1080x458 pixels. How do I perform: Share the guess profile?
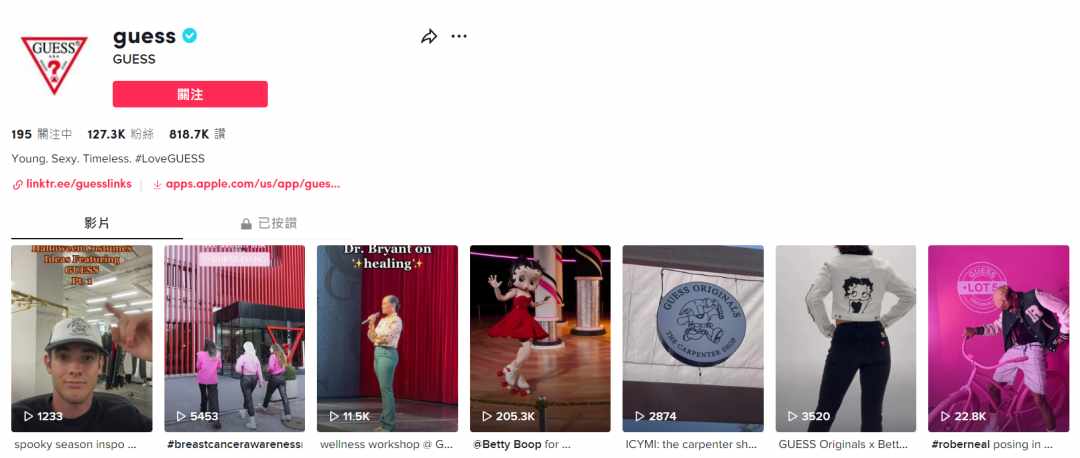pyautogui.click(x=429, y=37)
